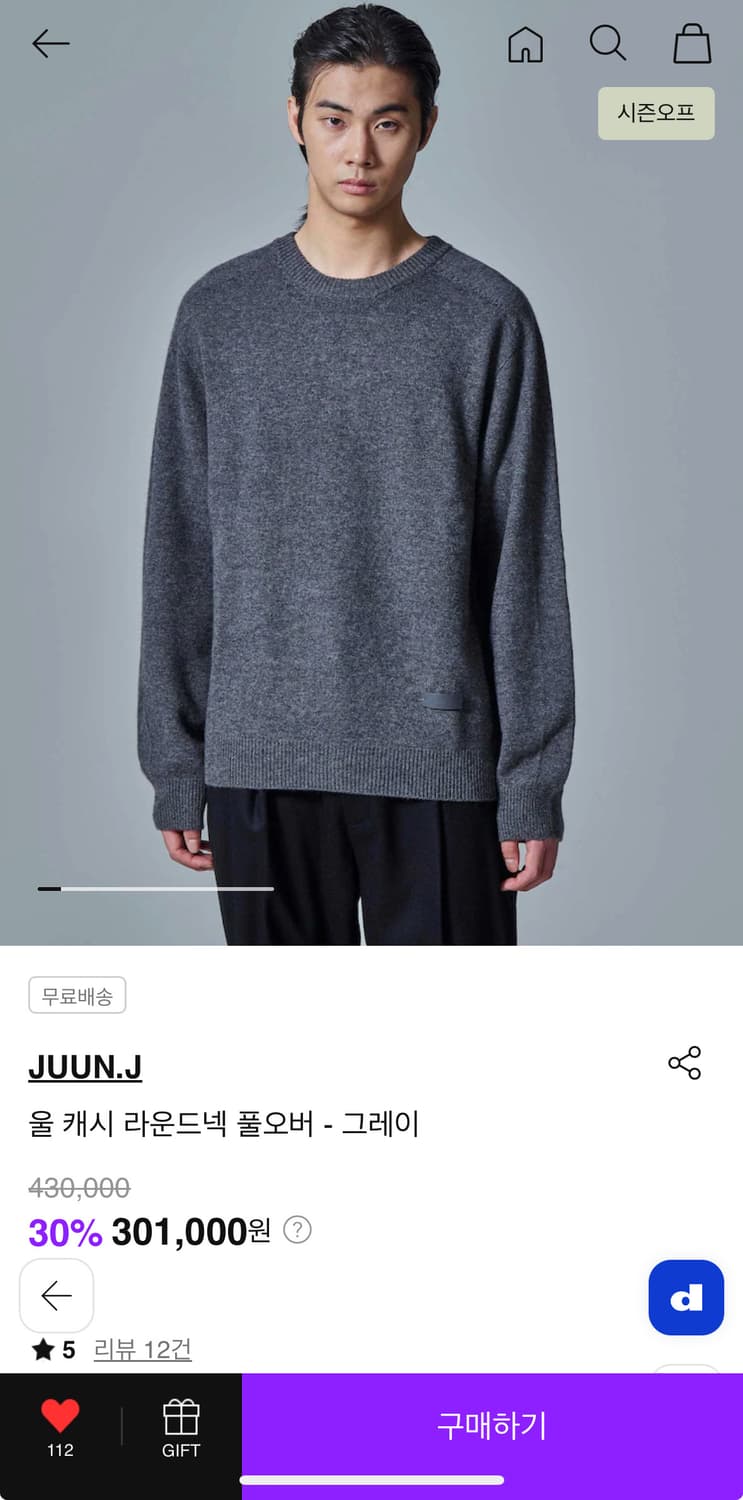
Task: Tap the 구매하기 purchase button
Action: tap(489, 1426)
